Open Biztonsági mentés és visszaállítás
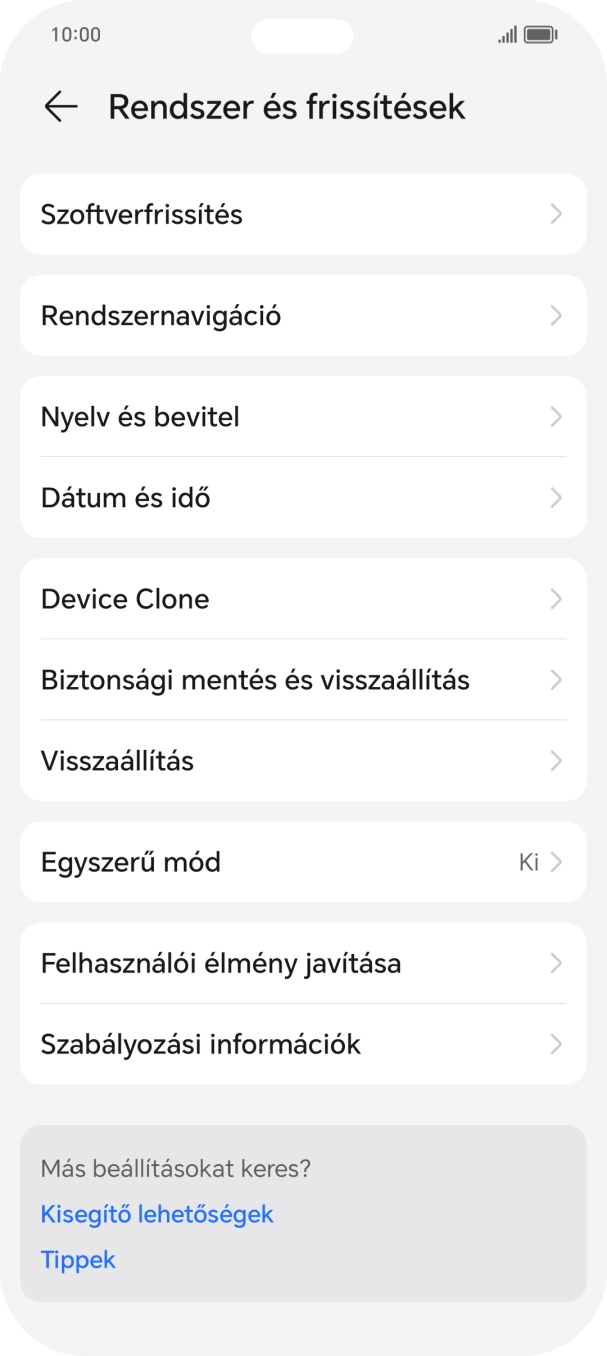The height and width of the screenshot is (1356, 607). [302, 680]
